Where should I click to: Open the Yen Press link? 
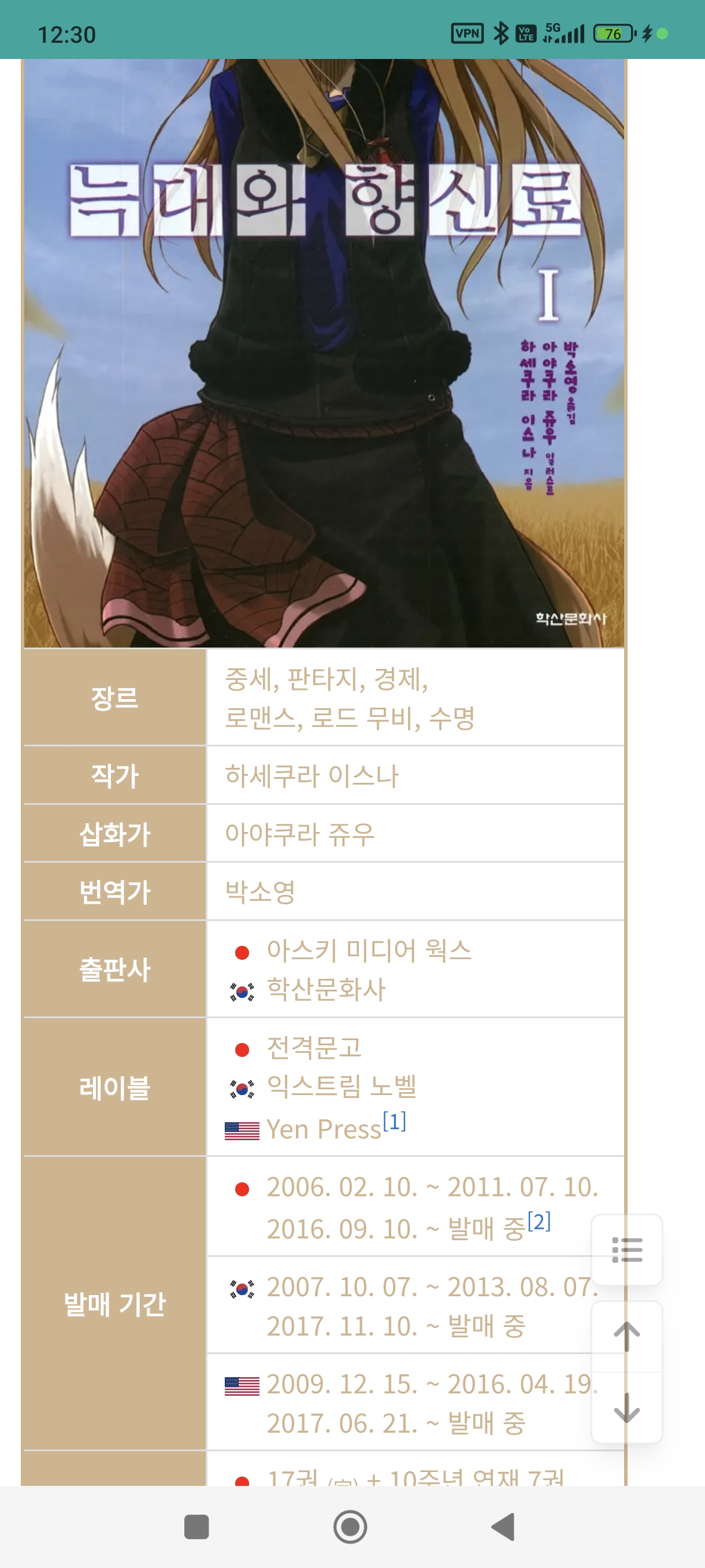coord(323,1130)
